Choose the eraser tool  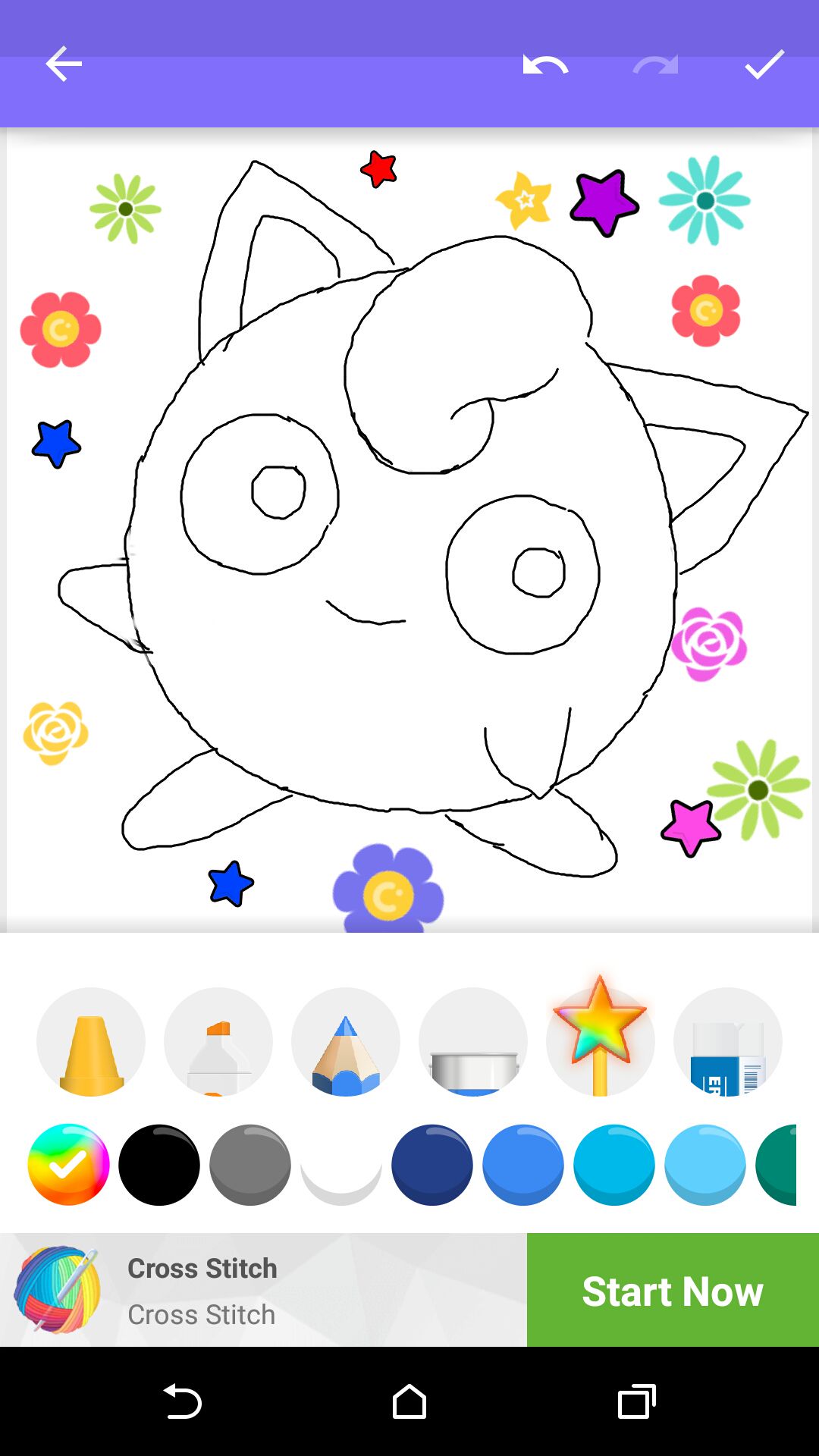[727, 1043]
